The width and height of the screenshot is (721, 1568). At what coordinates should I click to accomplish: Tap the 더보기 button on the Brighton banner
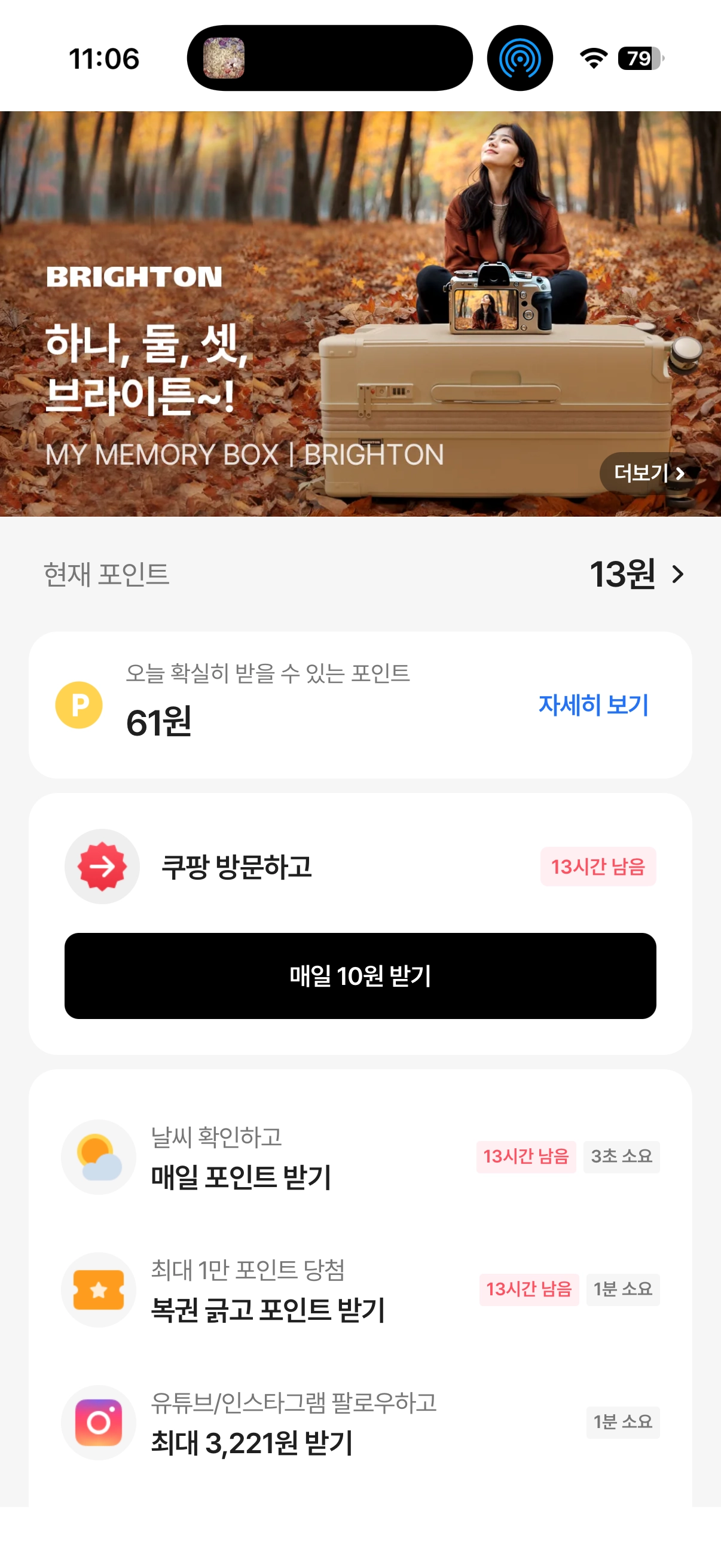[x=649, y=473]
